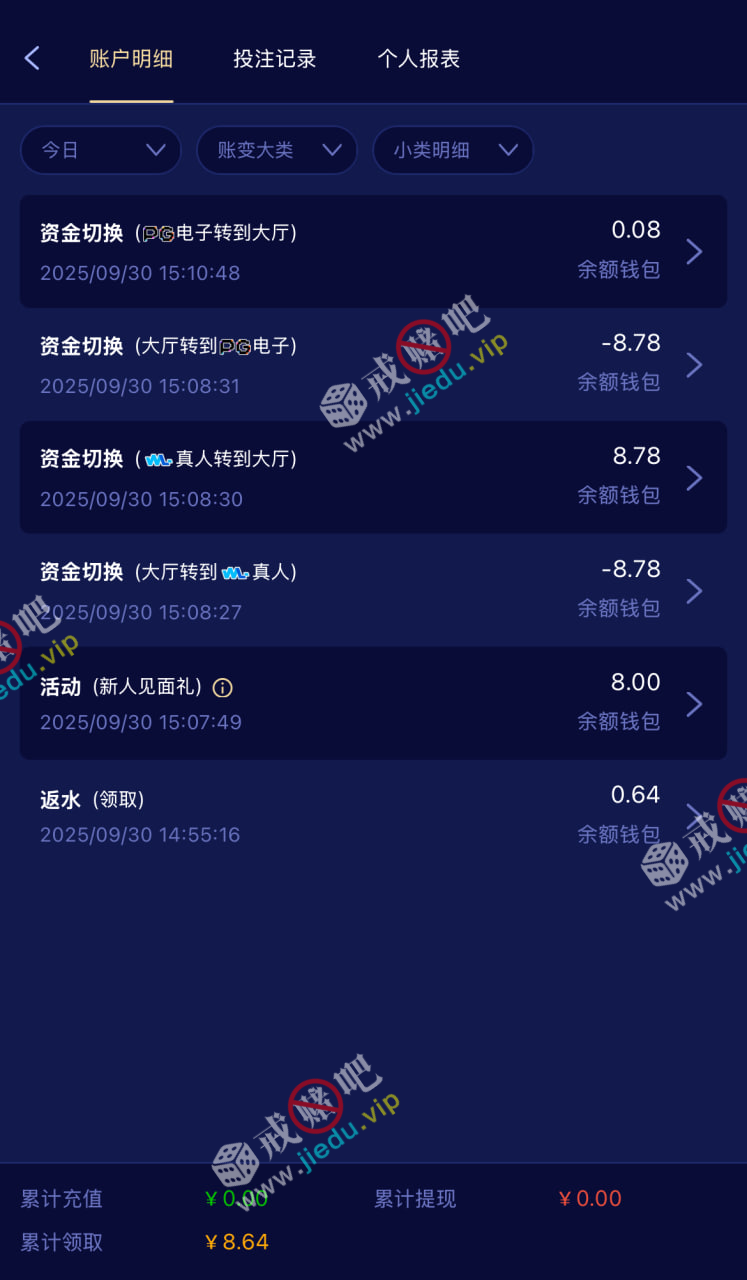The image size is (747, 1280).
Task: Open the 15:08:30 真人转到大厅 record
Action: [x=373, y=477]
